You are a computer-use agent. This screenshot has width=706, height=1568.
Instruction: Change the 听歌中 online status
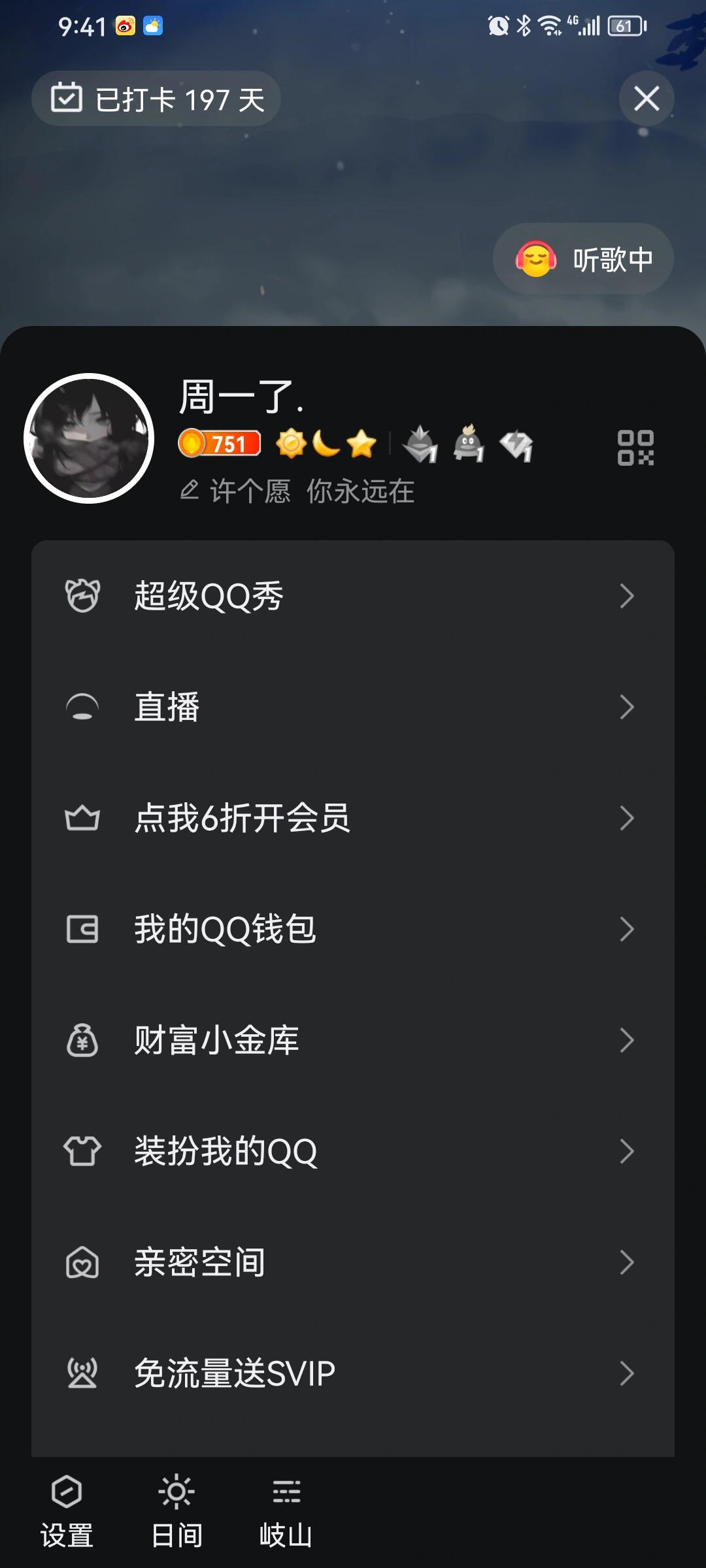583,259
